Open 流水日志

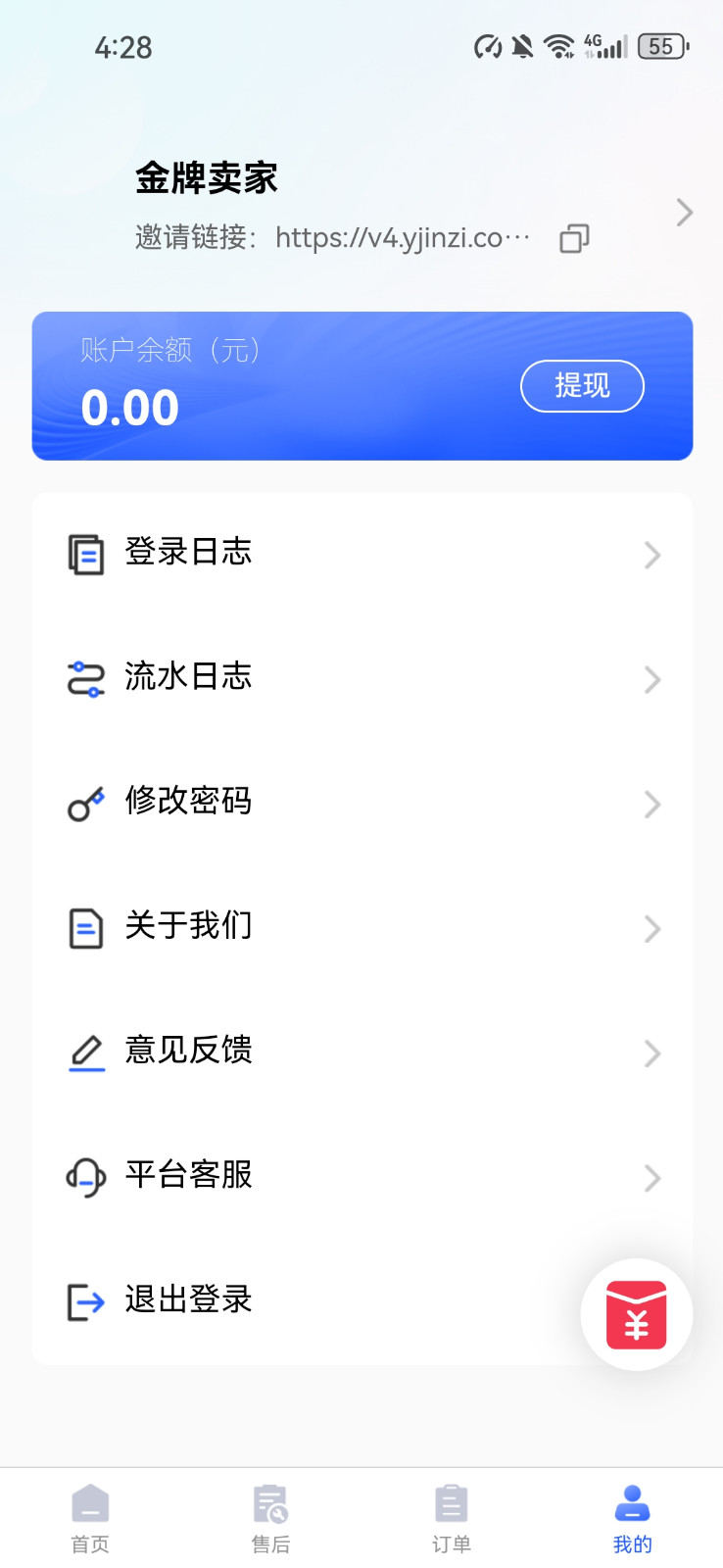(x=362, y=678)
